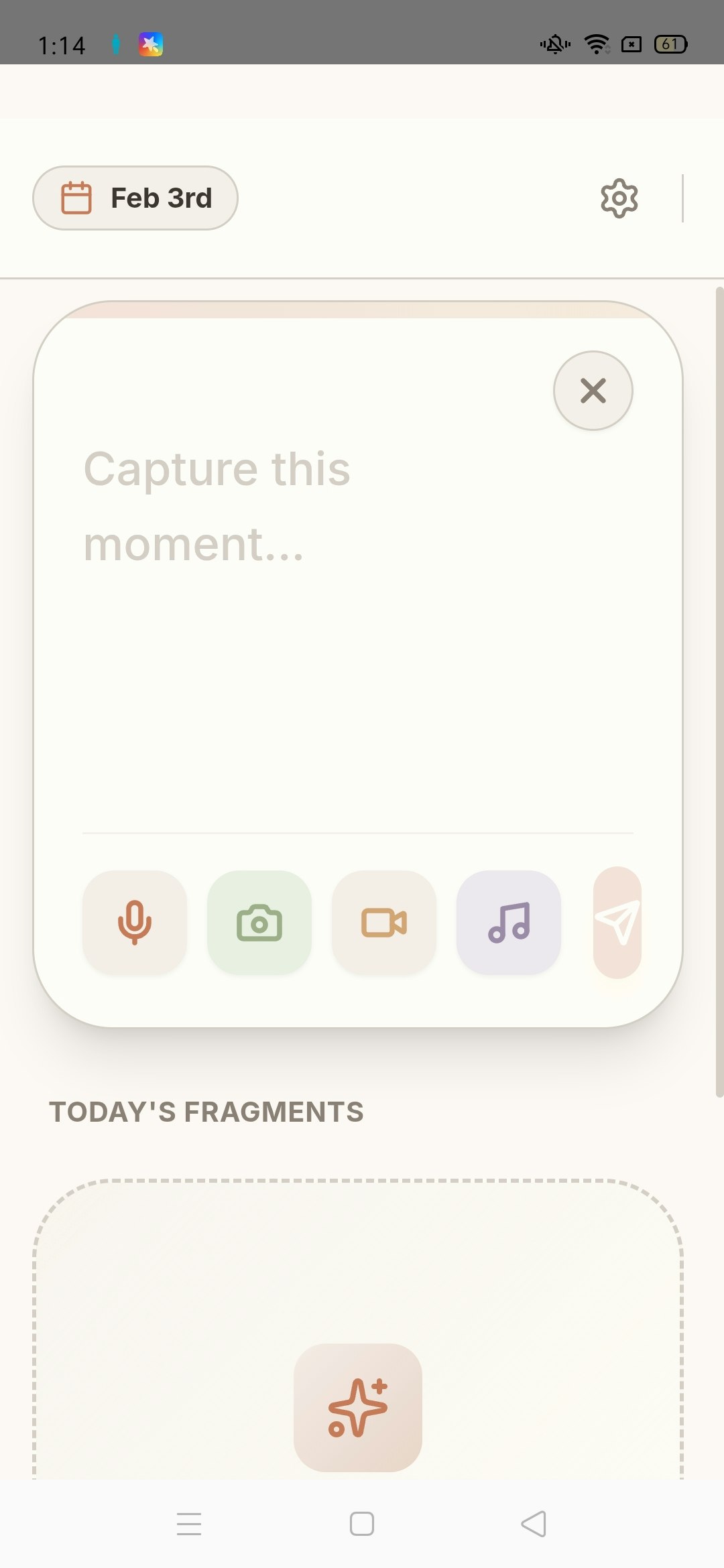Close the capture card
This screenshot has width=724, height=1568.
(x=593, y=391)
